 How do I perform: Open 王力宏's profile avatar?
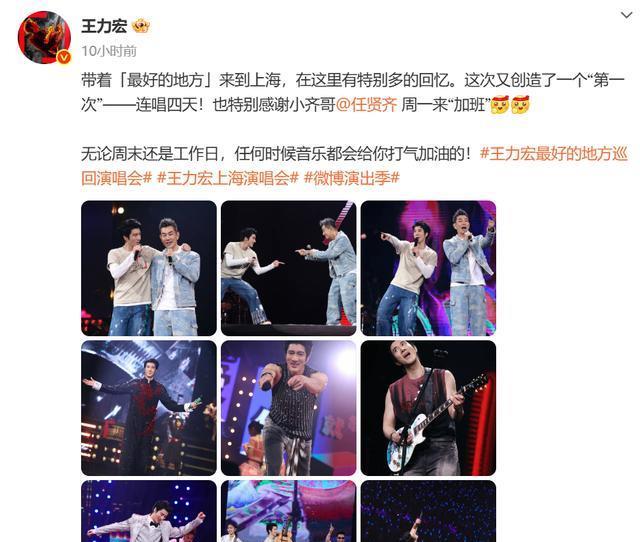pyautogui.click(x=44, y=38)
